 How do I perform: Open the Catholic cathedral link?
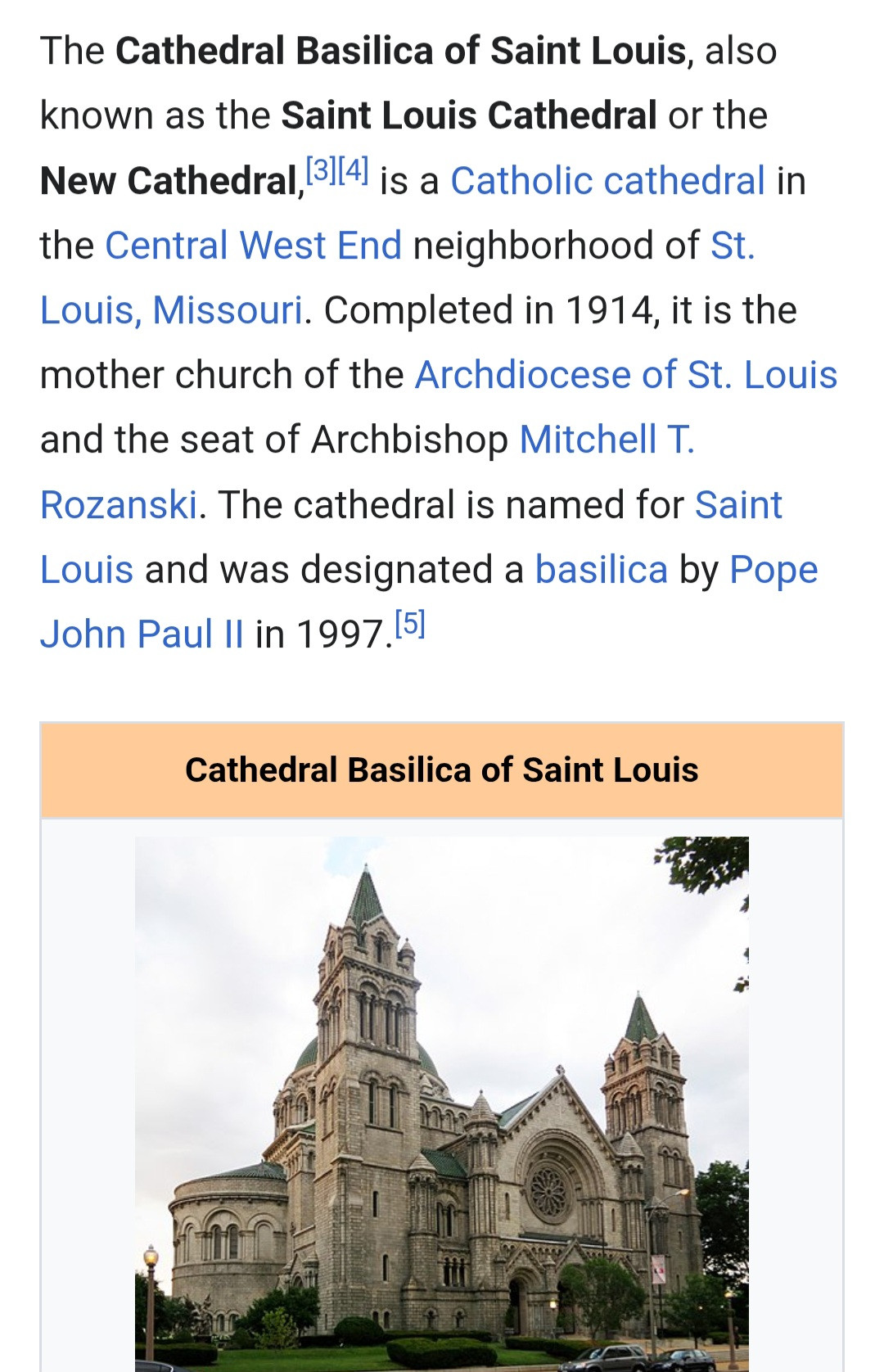coord(607,181)
